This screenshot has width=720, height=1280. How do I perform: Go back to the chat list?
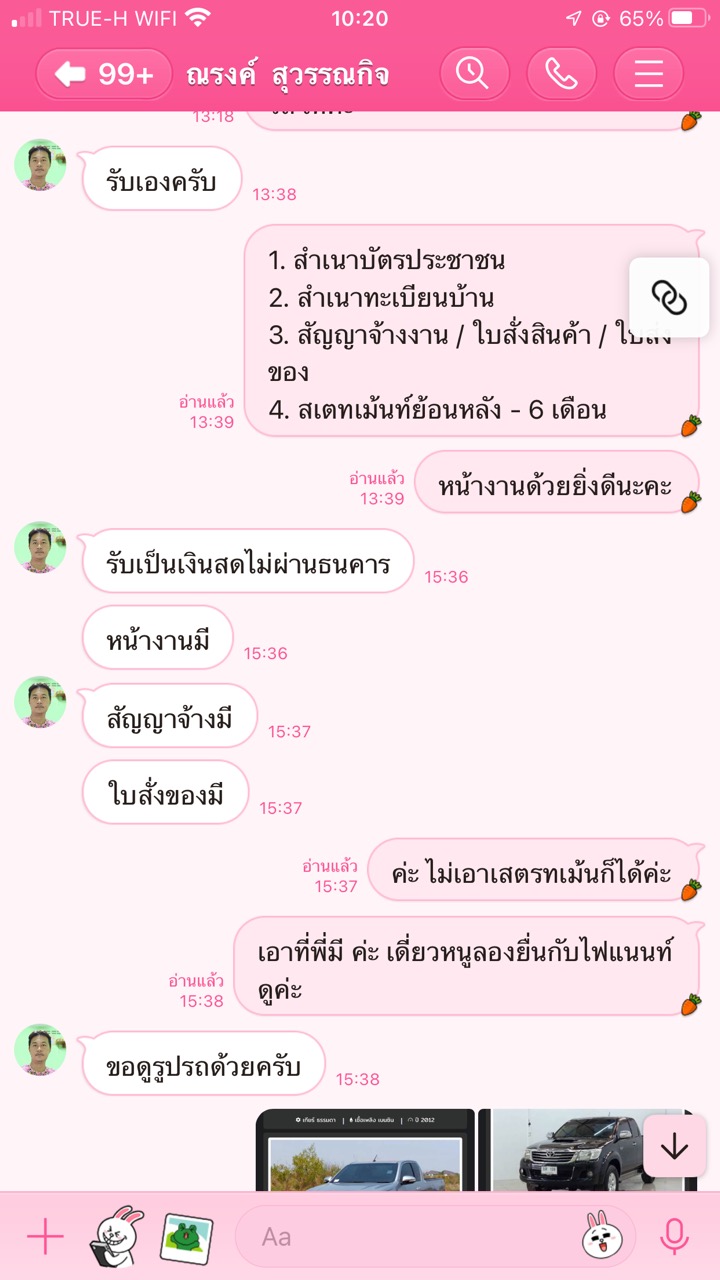click(x=104, y=75)
